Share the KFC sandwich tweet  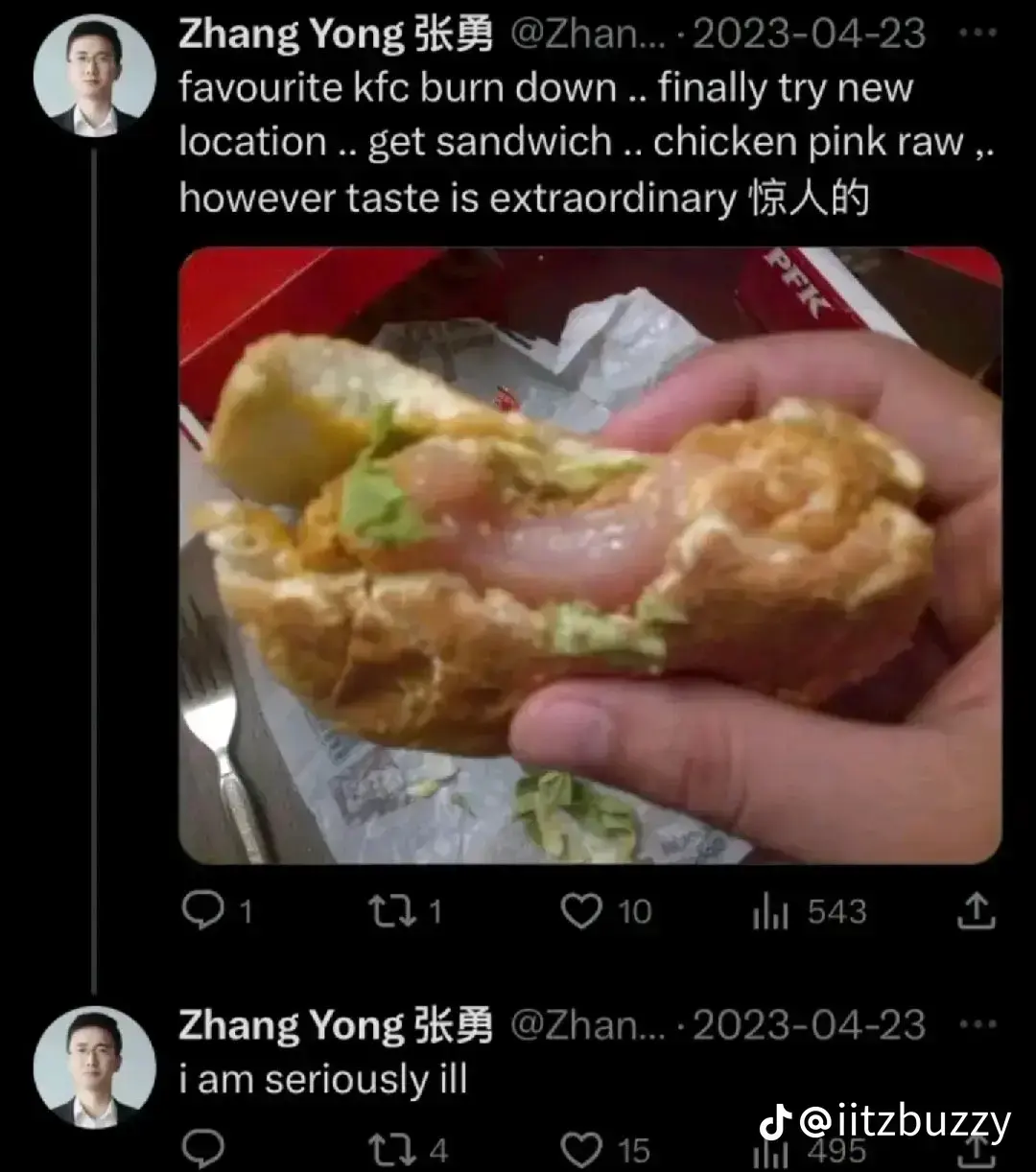(x=977, y=910)
